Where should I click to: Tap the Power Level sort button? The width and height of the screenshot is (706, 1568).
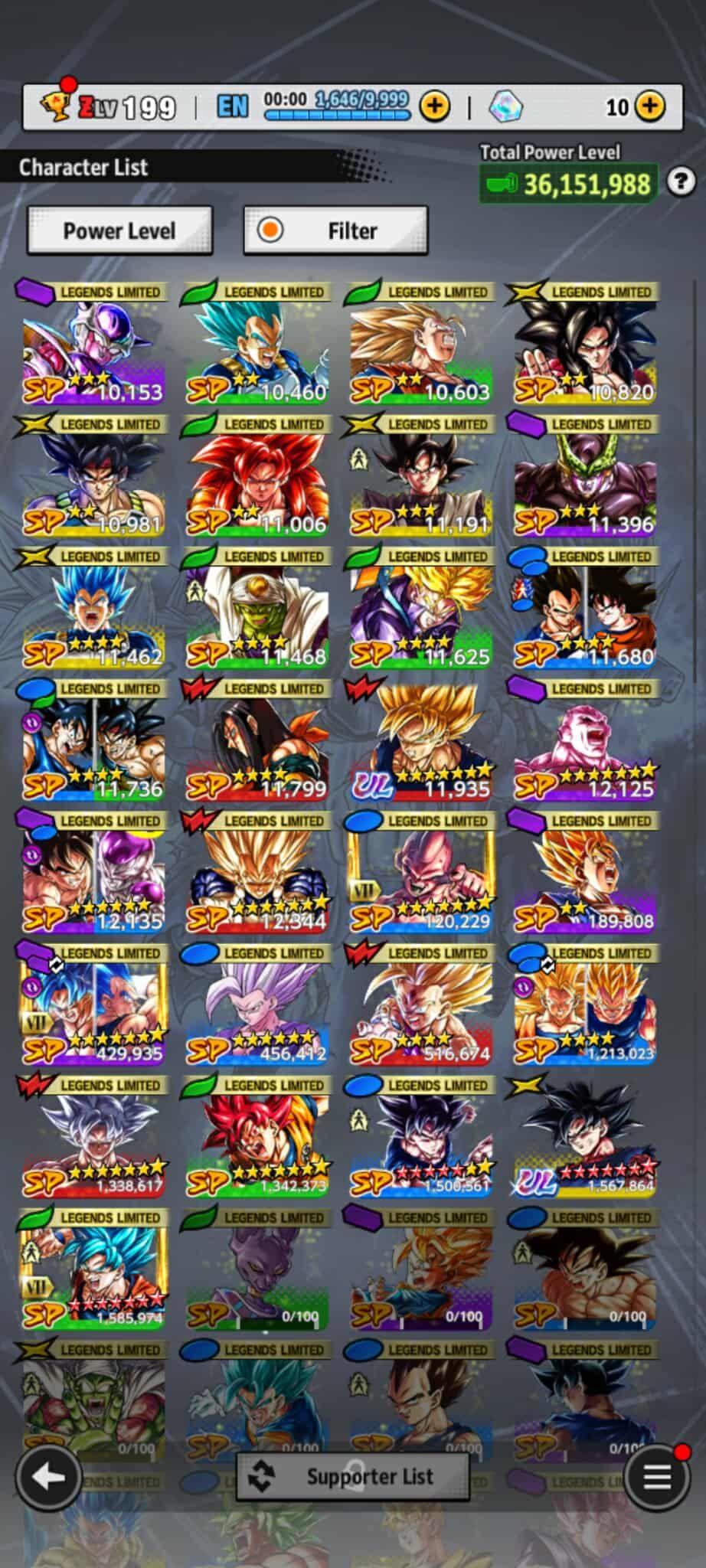point(119,230)
